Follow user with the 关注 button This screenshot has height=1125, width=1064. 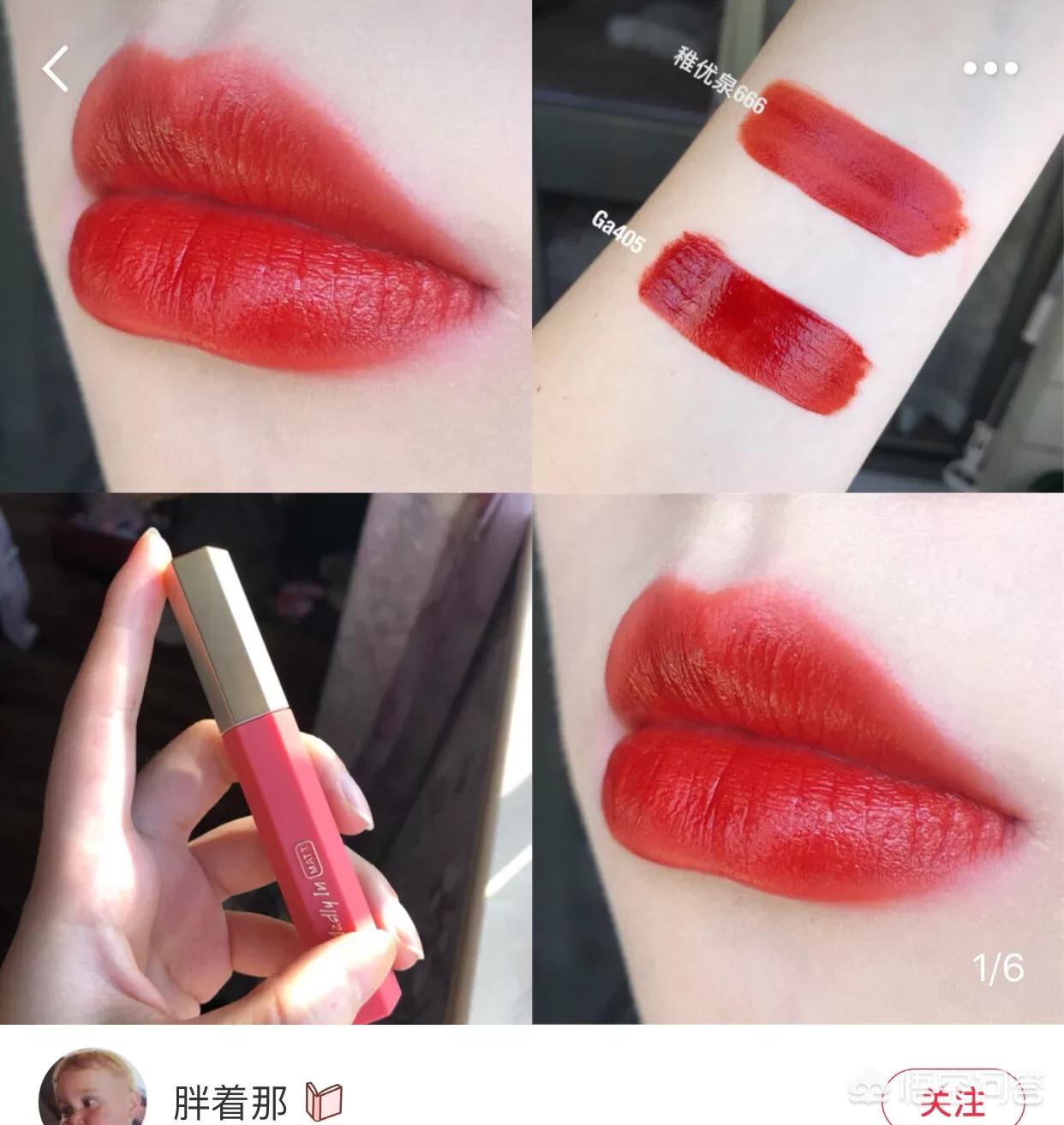(951, 1102)
